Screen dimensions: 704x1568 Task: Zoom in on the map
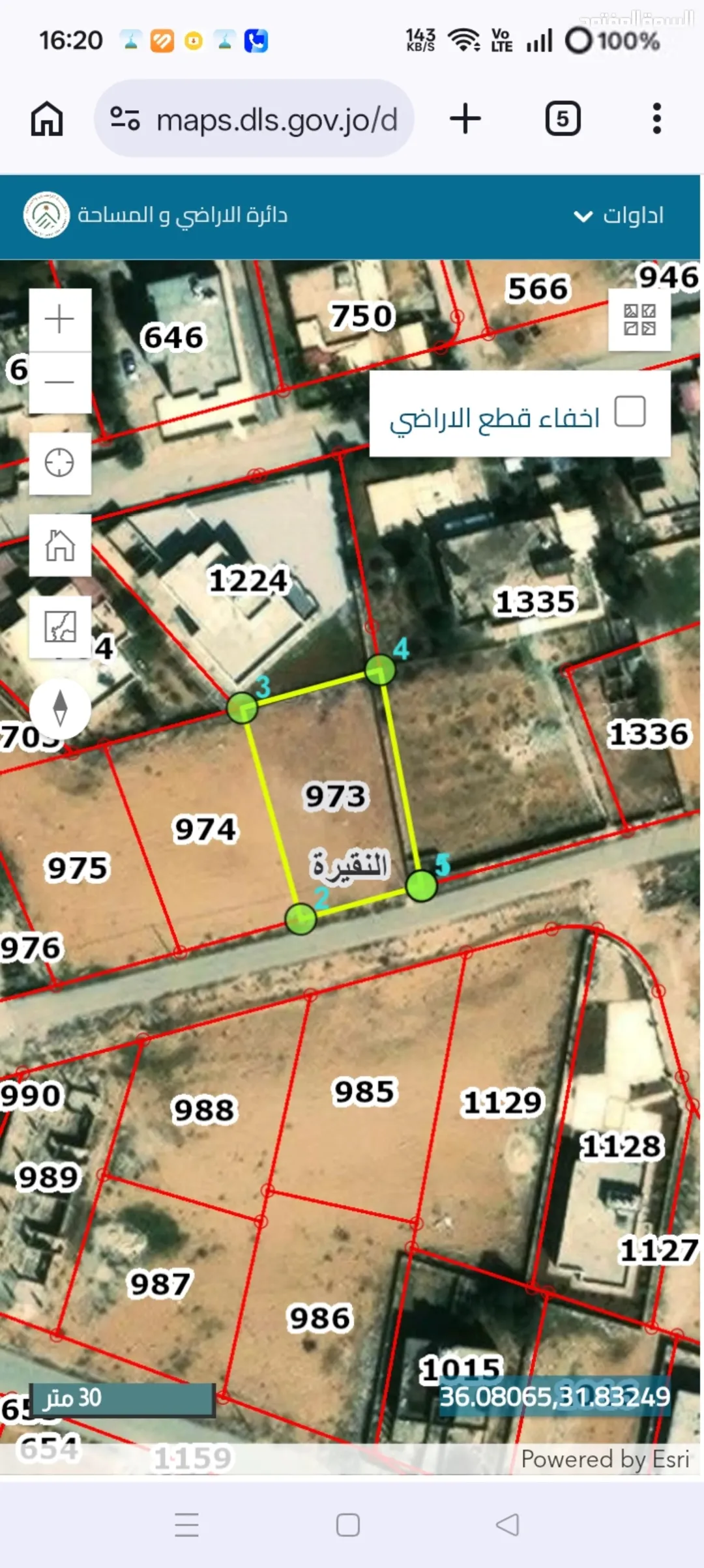pyautogui.click(x=60, y=319)
